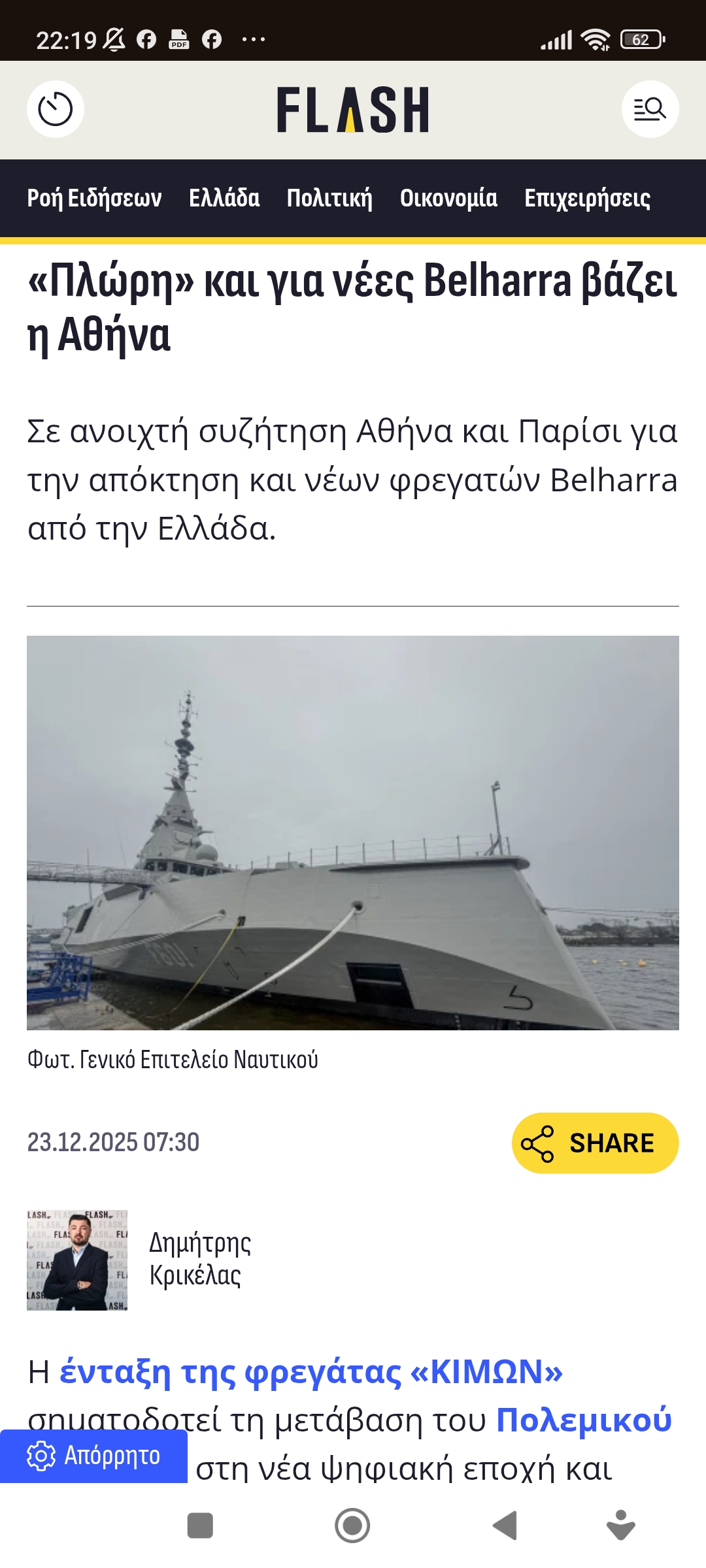The width and height of the screenshot is (706, 1568).
Task: Share this article with SHARE button
Action: (595, 1143)
